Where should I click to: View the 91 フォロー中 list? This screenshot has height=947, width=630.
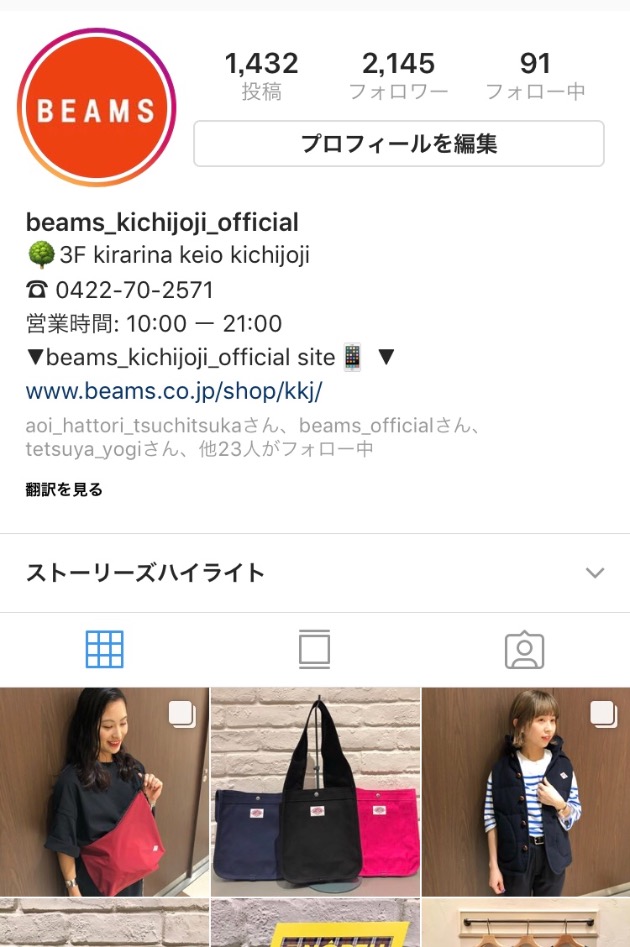pos(535,77)
